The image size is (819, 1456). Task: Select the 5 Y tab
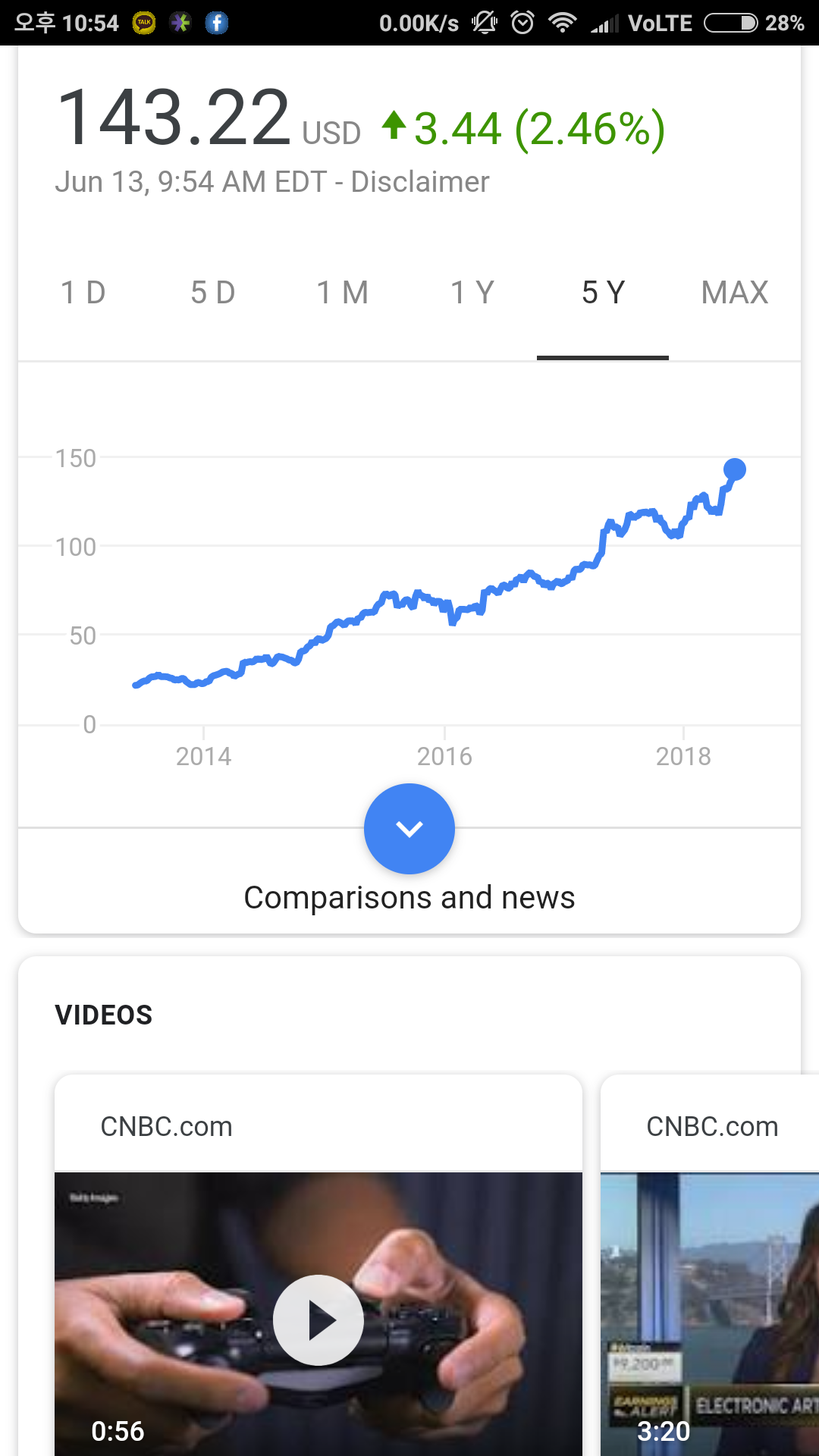tap(603, 293)
